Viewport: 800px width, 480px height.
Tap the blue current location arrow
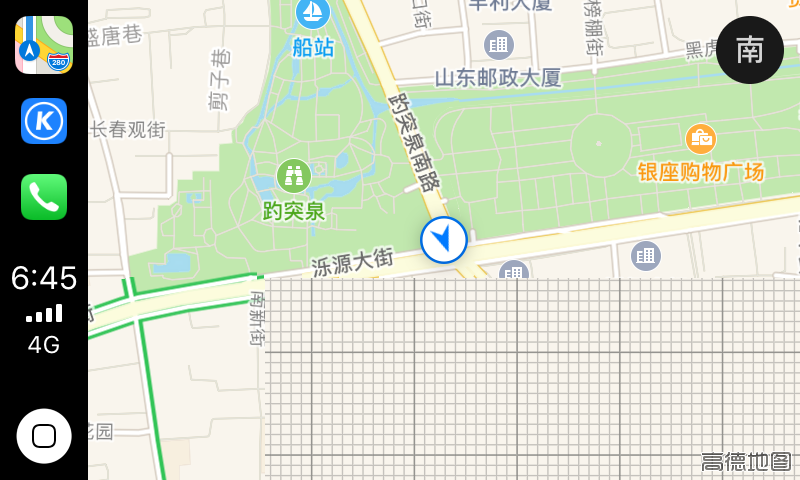444,240
